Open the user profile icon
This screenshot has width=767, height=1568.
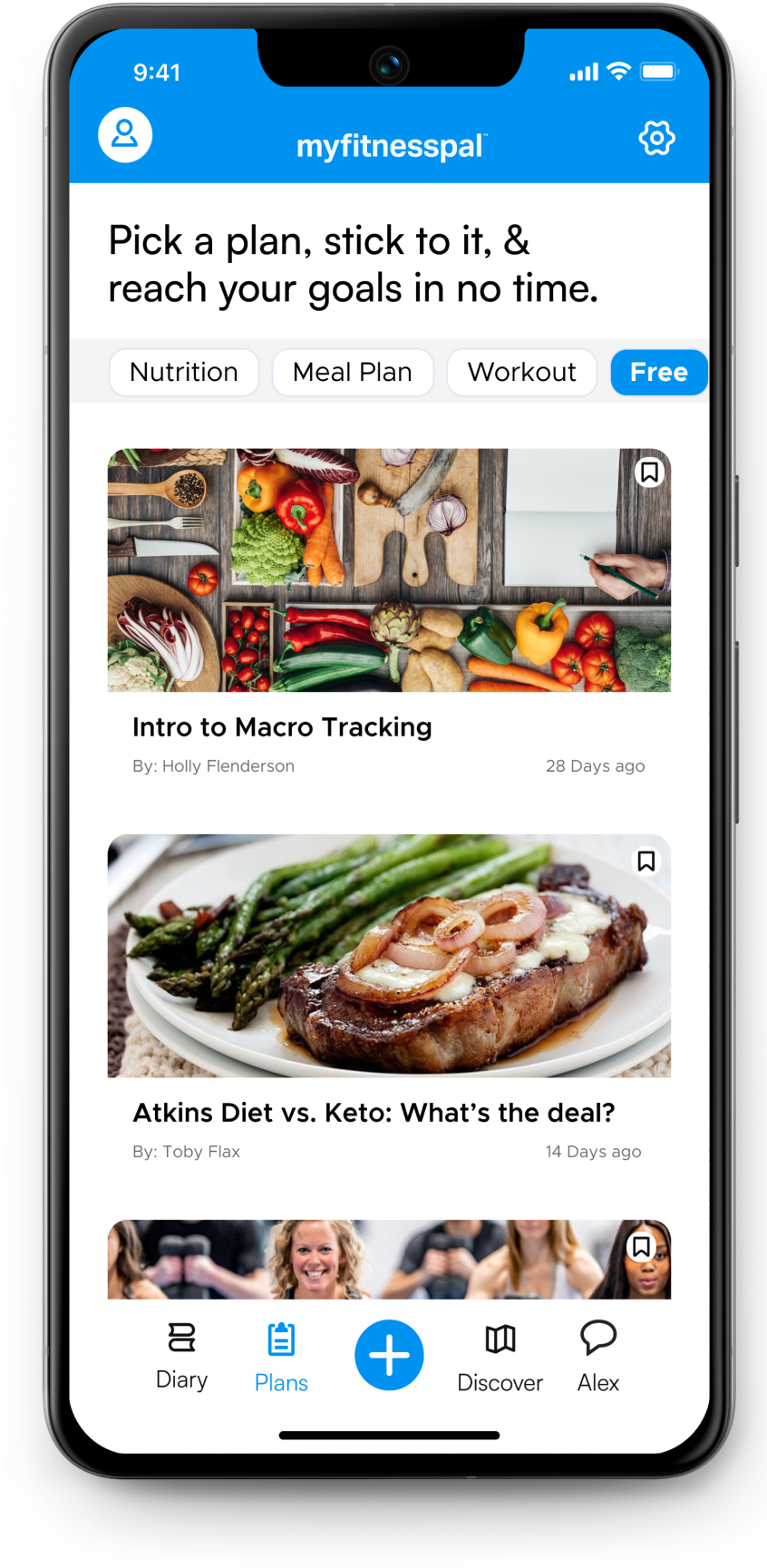pyautogui.click(x=125, y=135)
